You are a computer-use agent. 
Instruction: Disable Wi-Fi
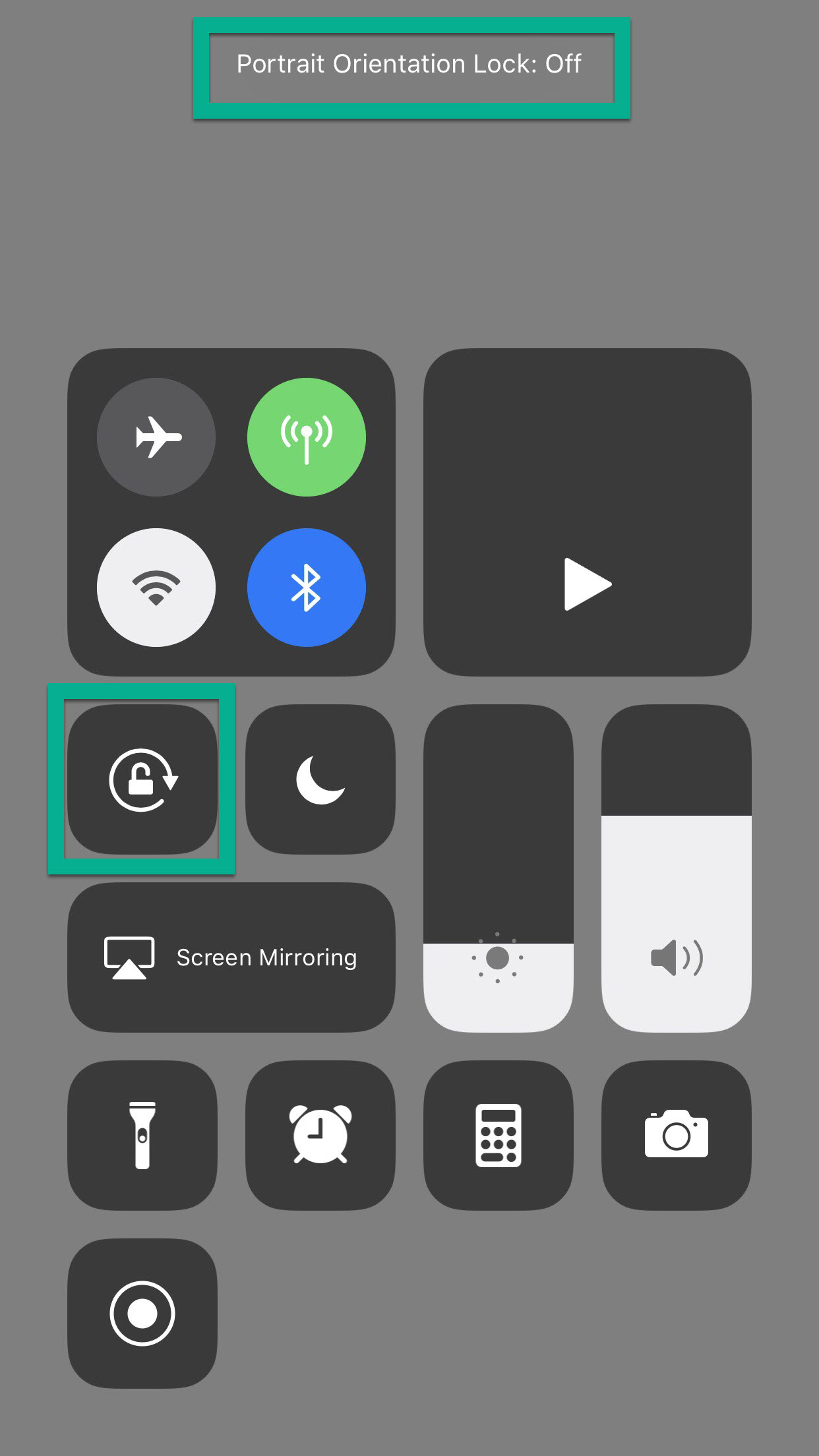(156, 587)
